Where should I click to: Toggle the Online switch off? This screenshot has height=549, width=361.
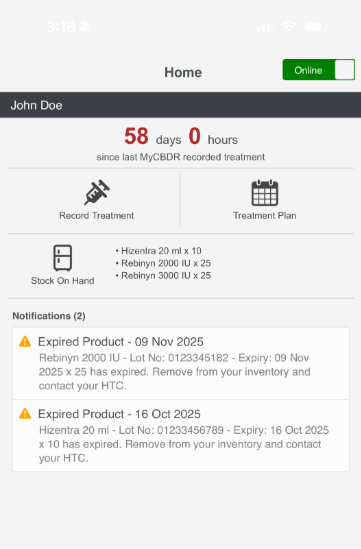(x=319, y=70)
